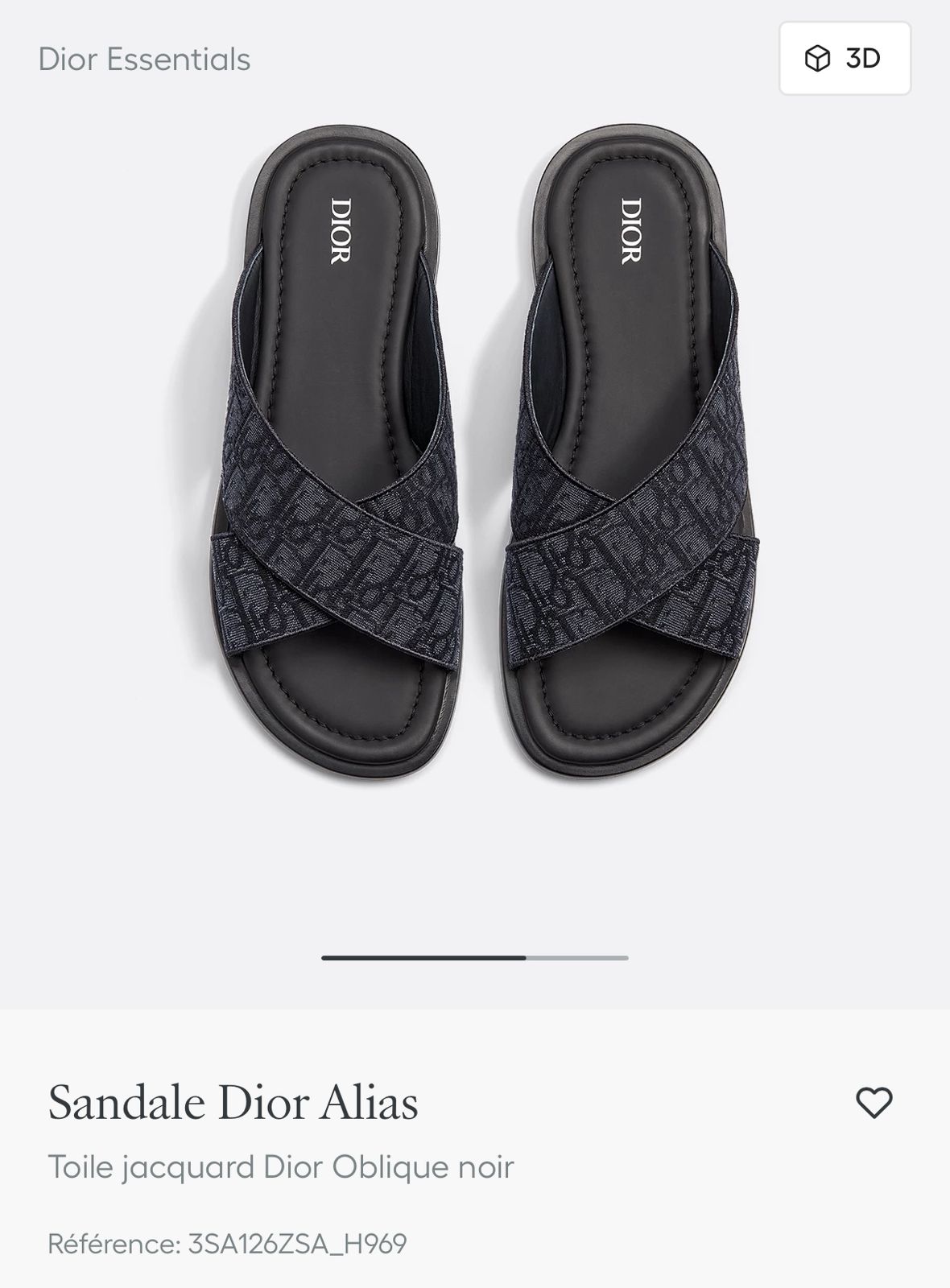Viewport: 950px width, 1288px height.
Task: Open the 3D product view
Action: (x=845, y=59)
